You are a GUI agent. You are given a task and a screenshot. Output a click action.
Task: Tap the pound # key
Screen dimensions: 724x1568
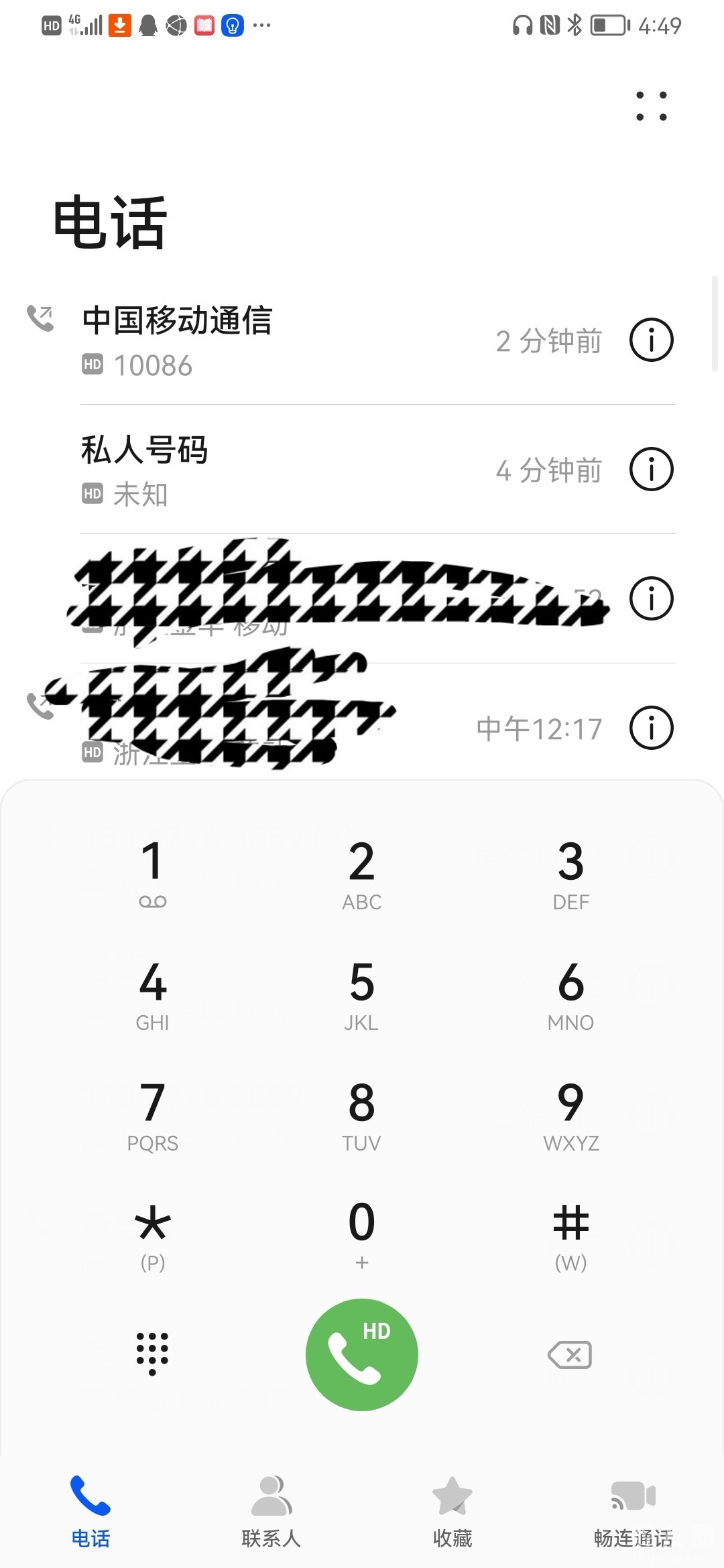(570, 1233)
